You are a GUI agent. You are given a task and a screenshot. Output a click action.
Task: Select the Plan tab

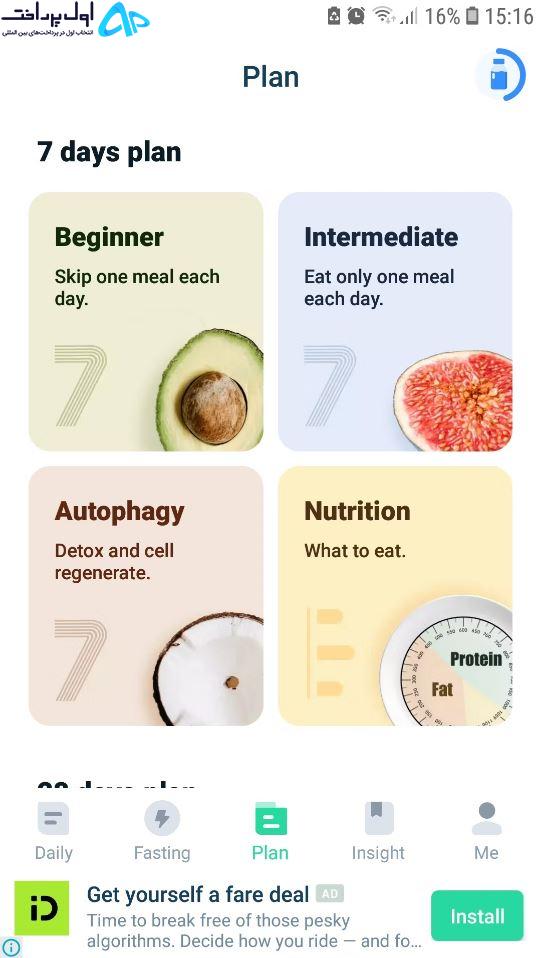point(270,832)
